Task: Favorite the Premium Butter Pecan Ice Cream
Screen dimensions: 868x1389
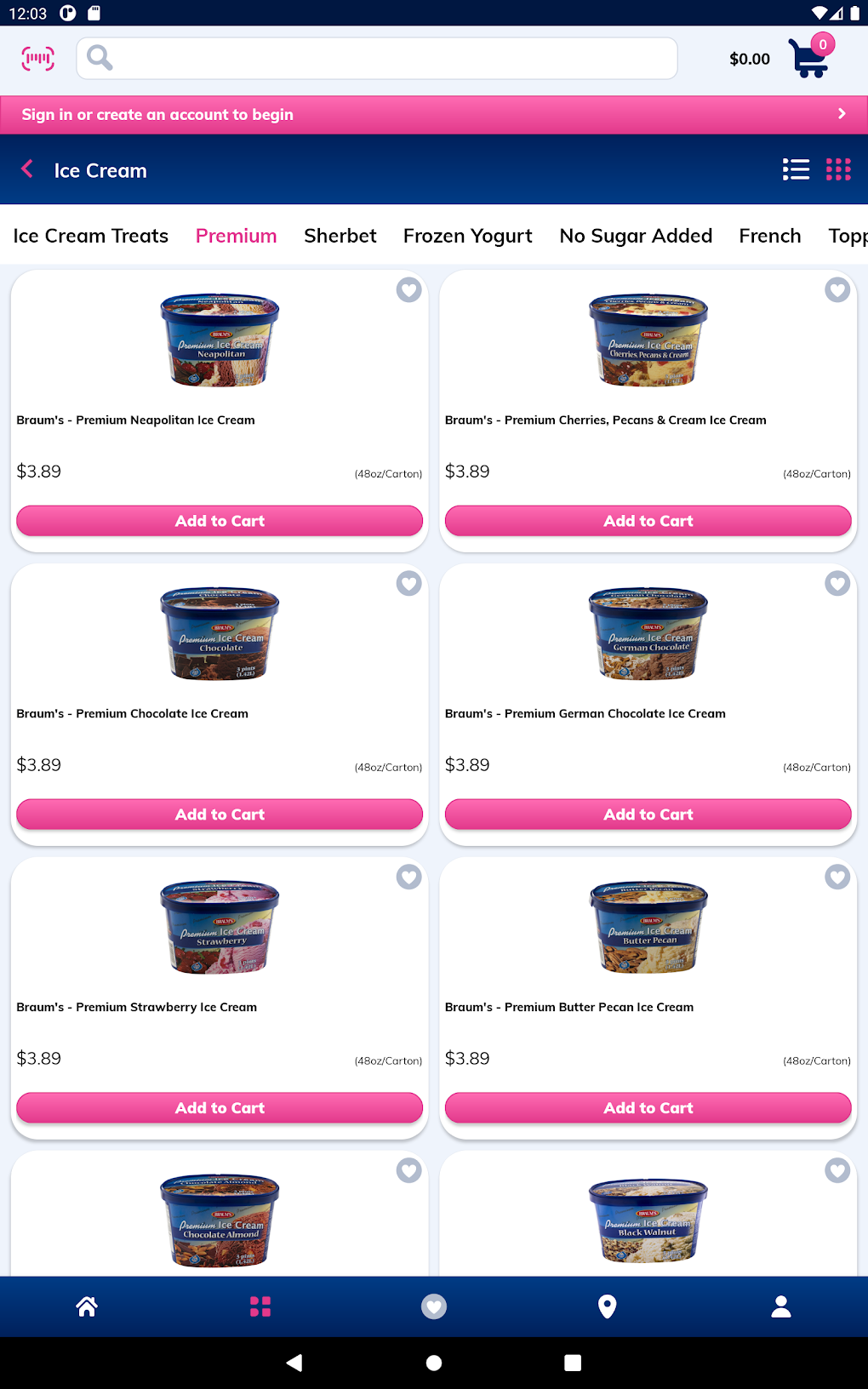Action: (837, 877)
